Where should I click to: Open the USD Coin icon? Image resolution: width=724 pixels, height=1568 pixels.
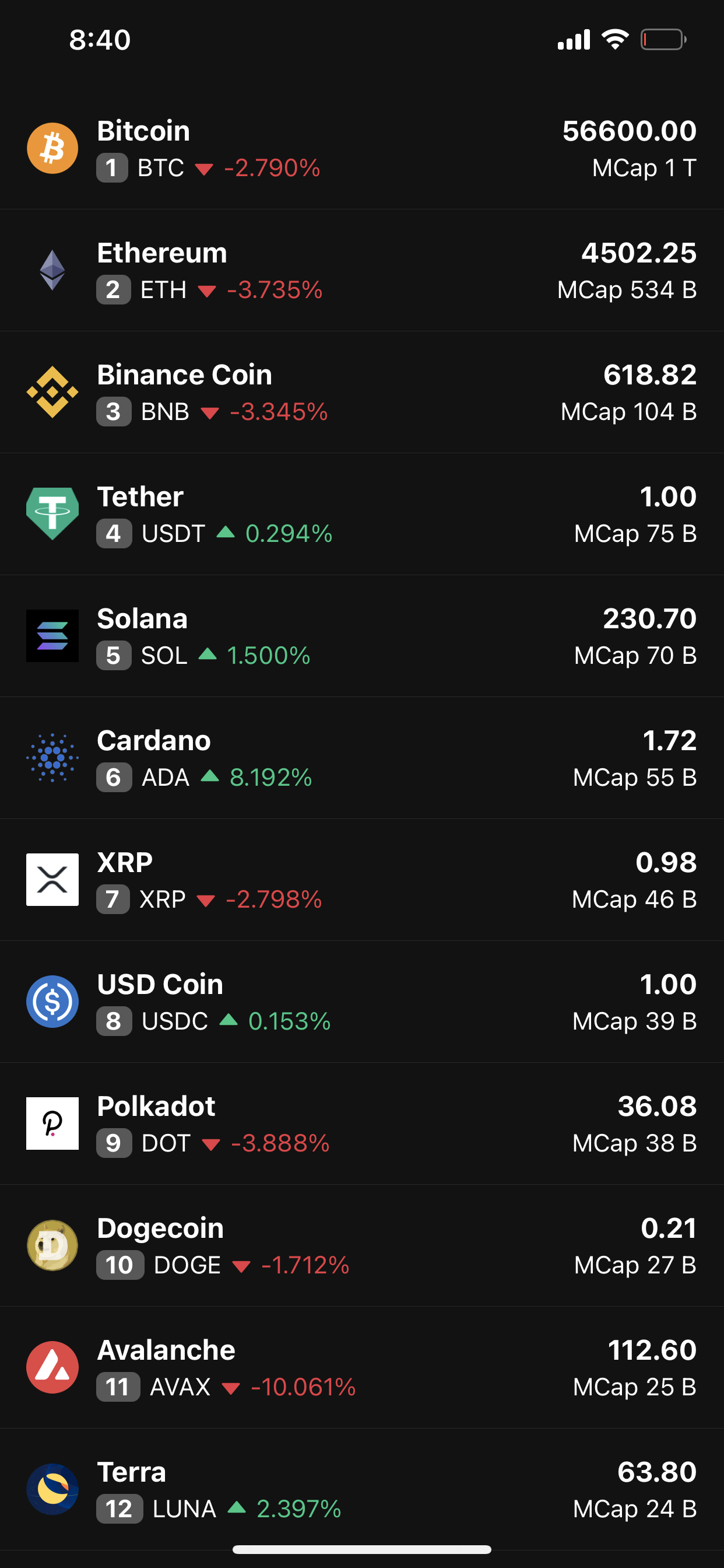click(x=52, y=1002)
